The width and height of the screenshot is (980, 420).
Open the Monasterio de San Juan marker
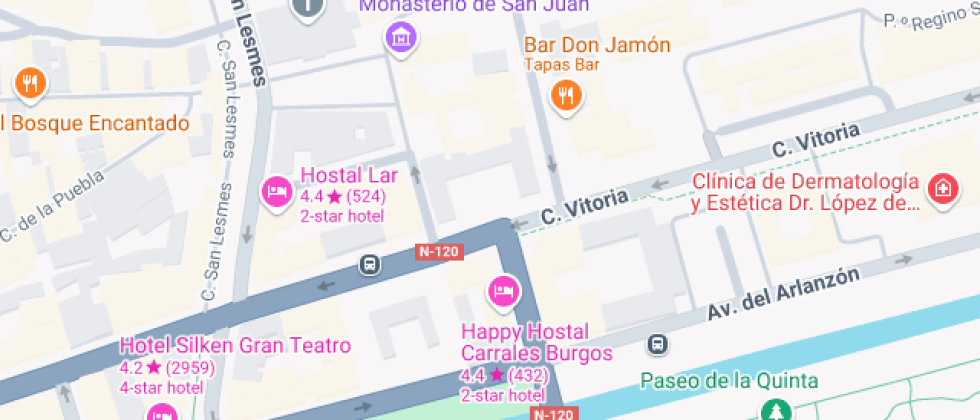pos(401,38)
